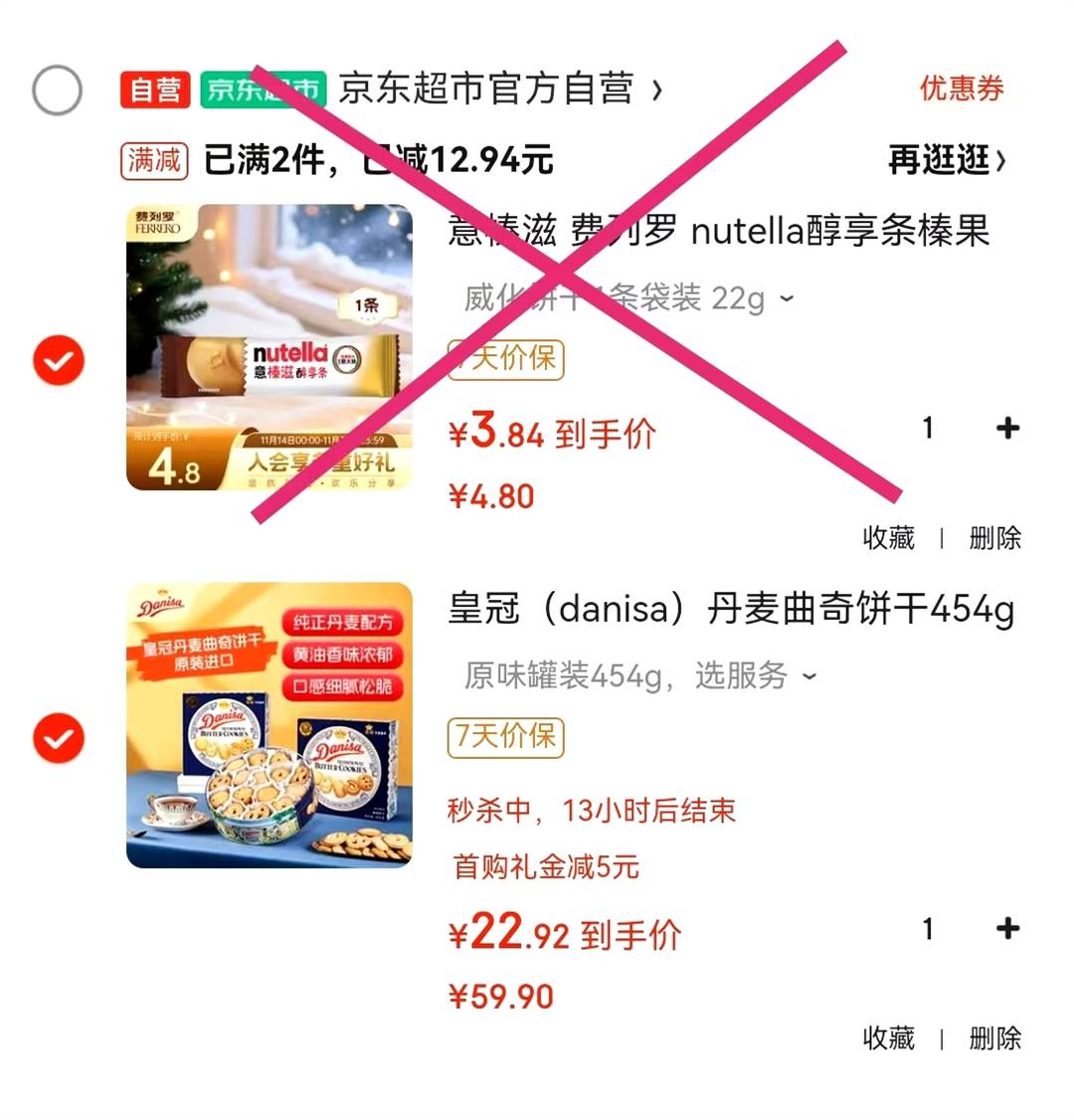
Task: Increase quantity of the nutella item
Action: click(1007, 428)
